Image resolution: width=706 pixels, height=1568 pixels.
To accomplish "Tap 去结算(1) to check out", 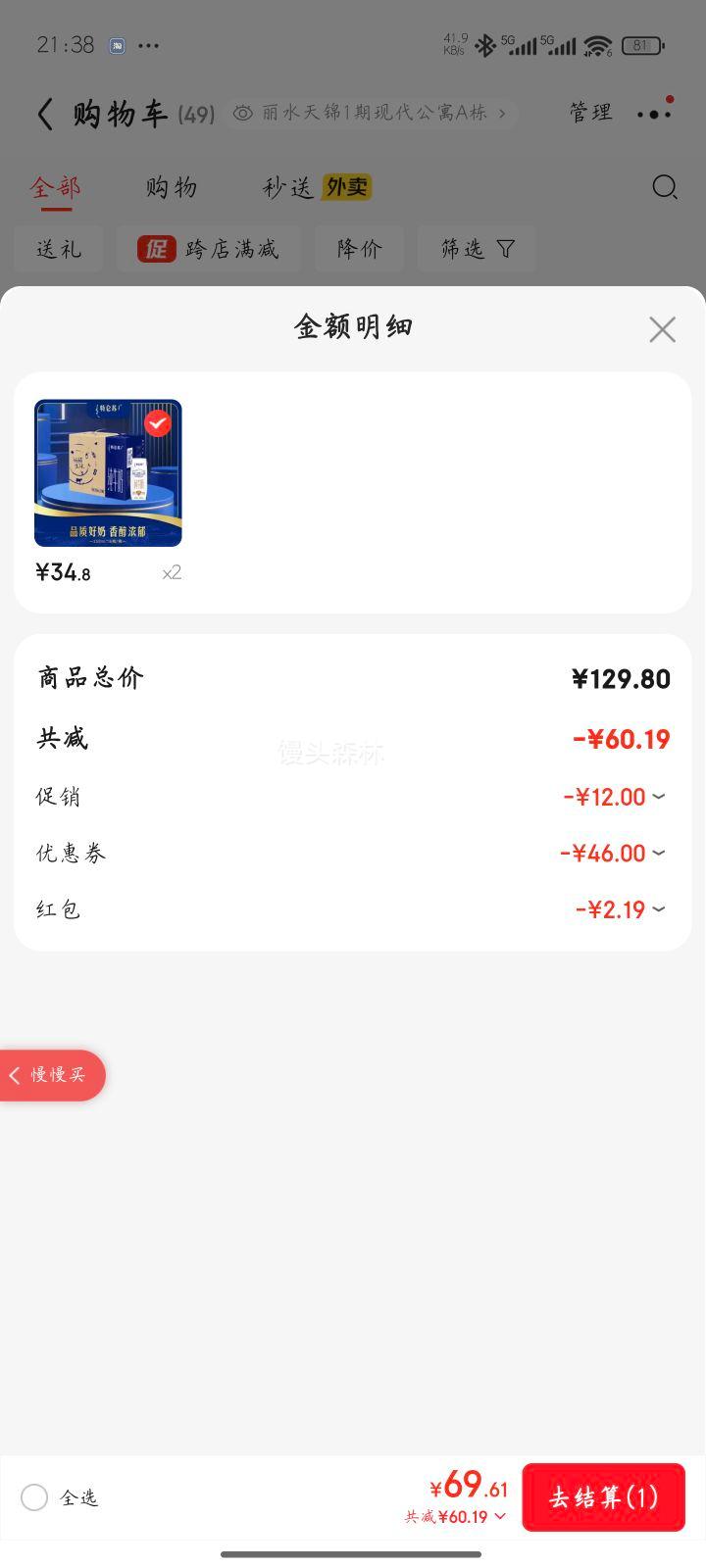I will (x=603, y=1496).
